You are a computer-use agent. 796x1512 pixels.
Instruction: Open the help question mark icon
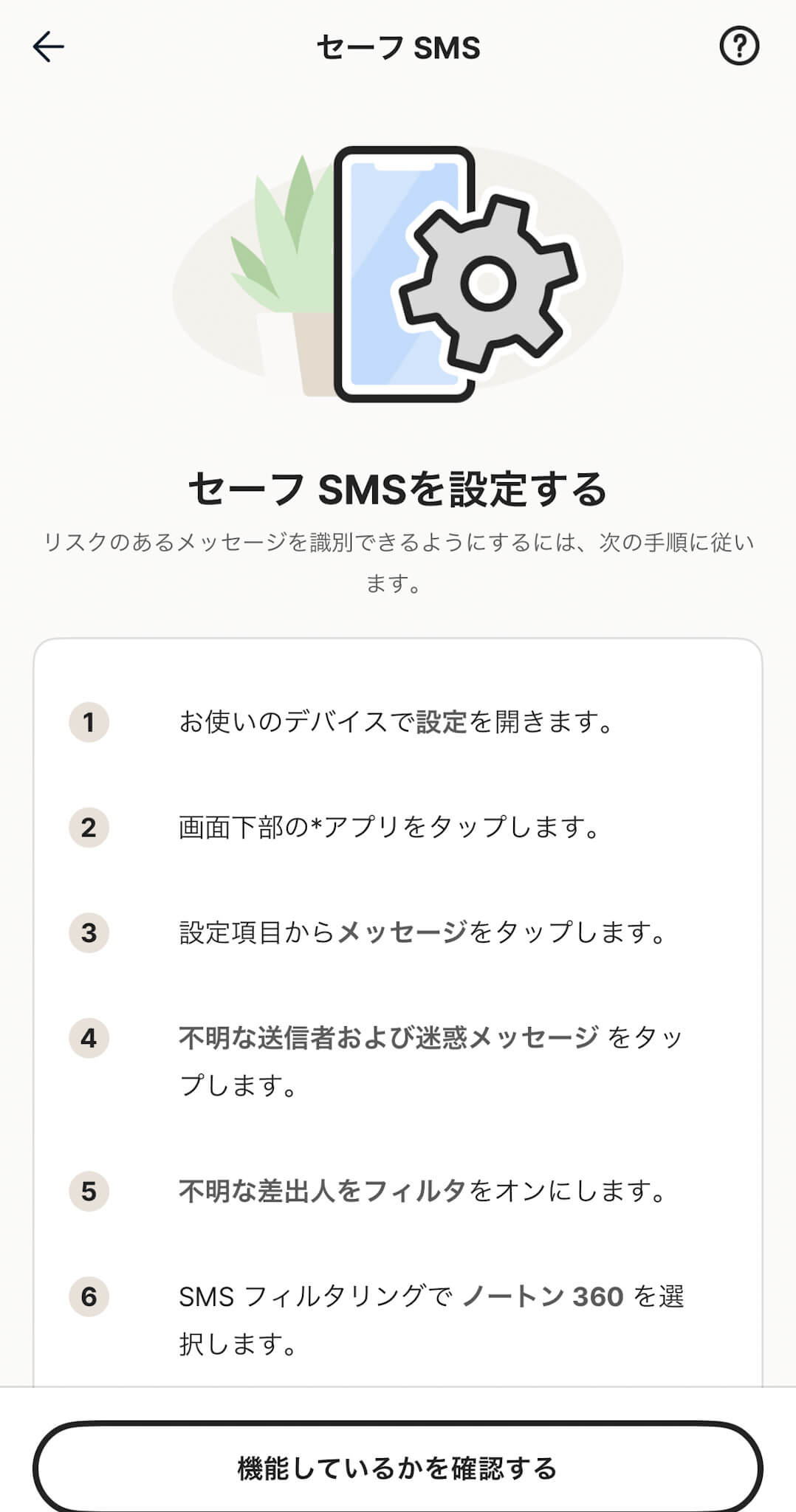pos(739,47)
